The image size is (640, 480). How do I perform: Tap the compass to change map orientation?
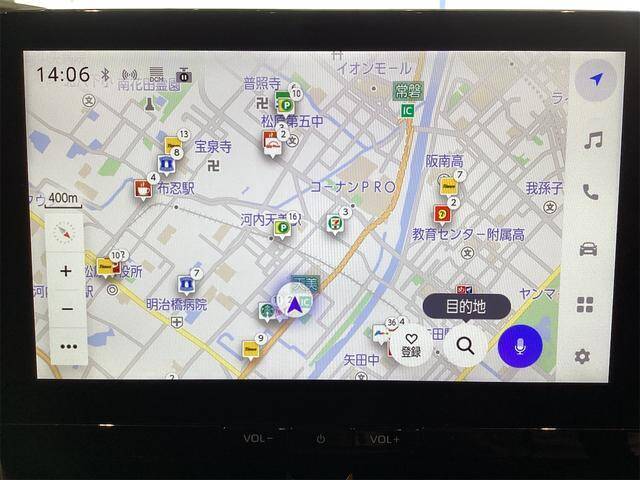63,233
